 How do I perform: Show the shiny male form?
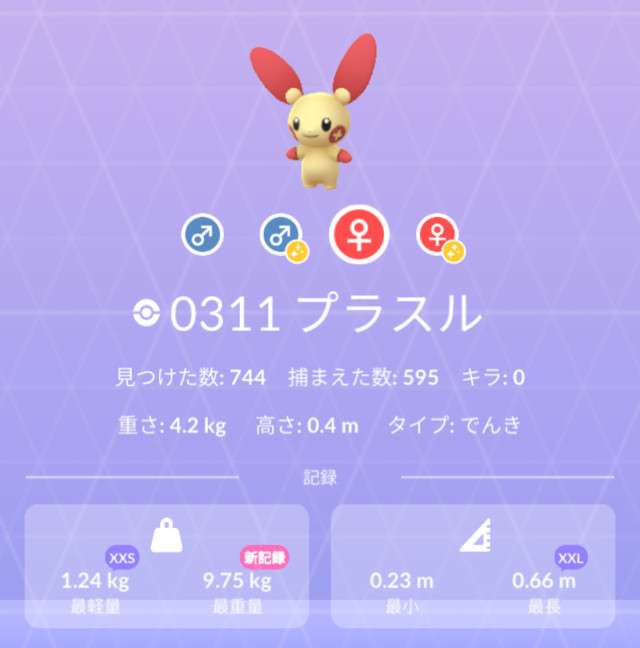(280, 236)
